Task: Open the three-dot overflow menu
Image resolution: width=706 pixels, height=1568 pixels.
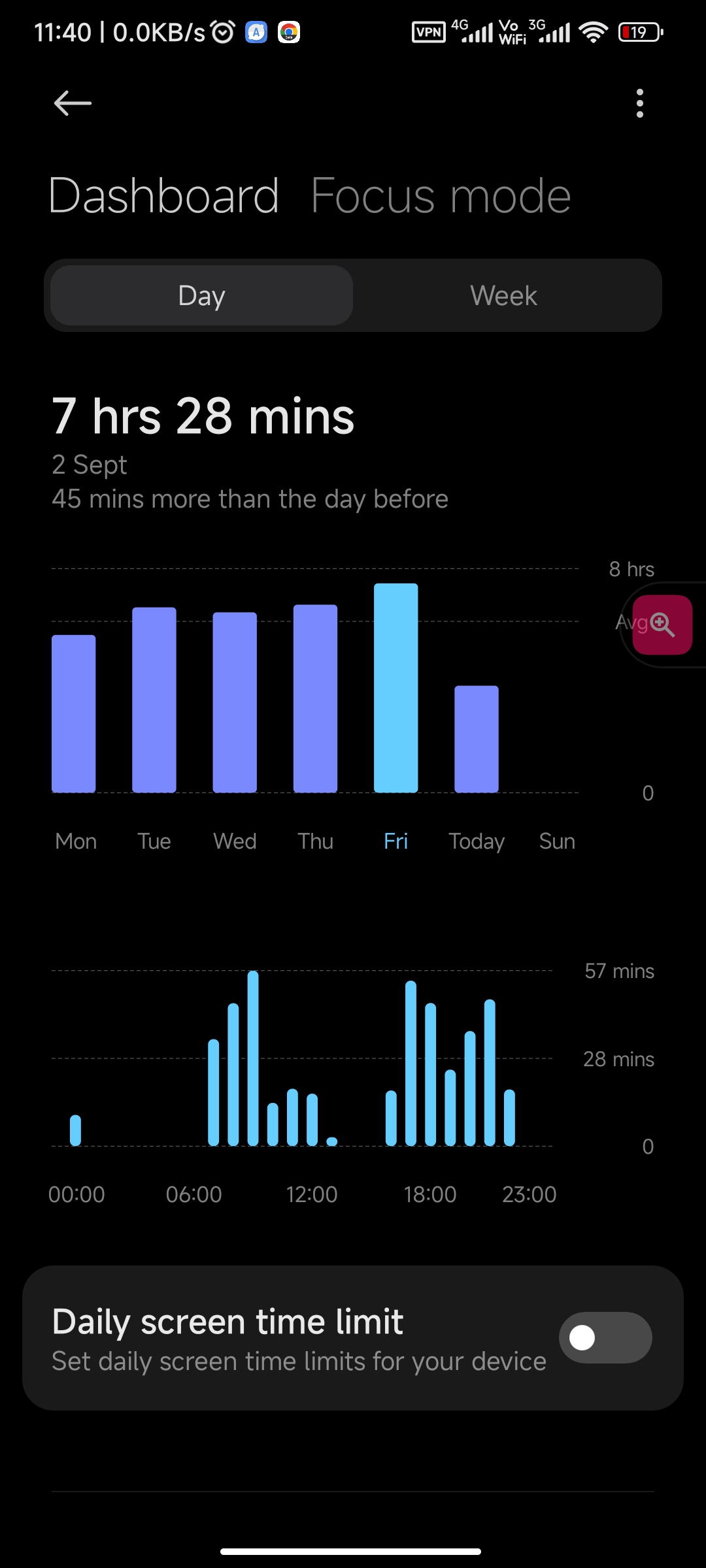Action: (x=639, y=103)
